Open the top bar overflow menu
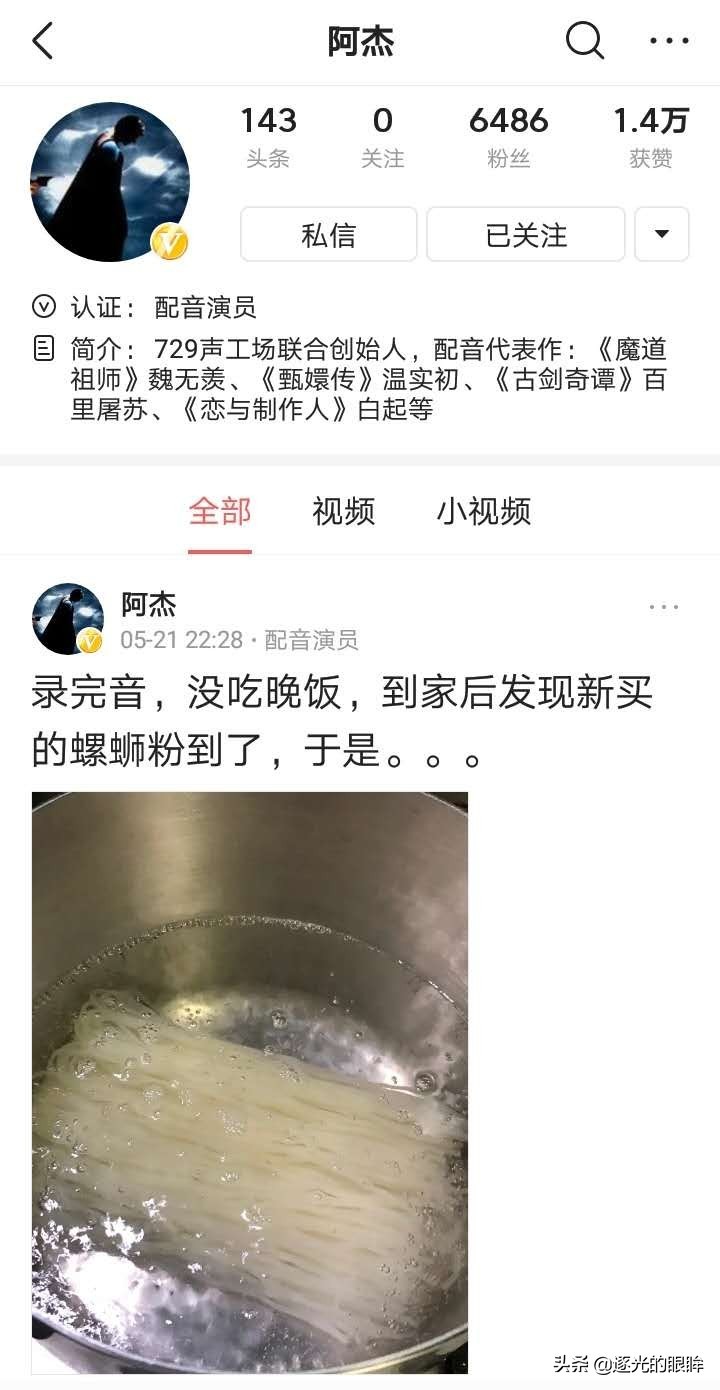Screen dimensions: 720x1390 pos(669,42)
